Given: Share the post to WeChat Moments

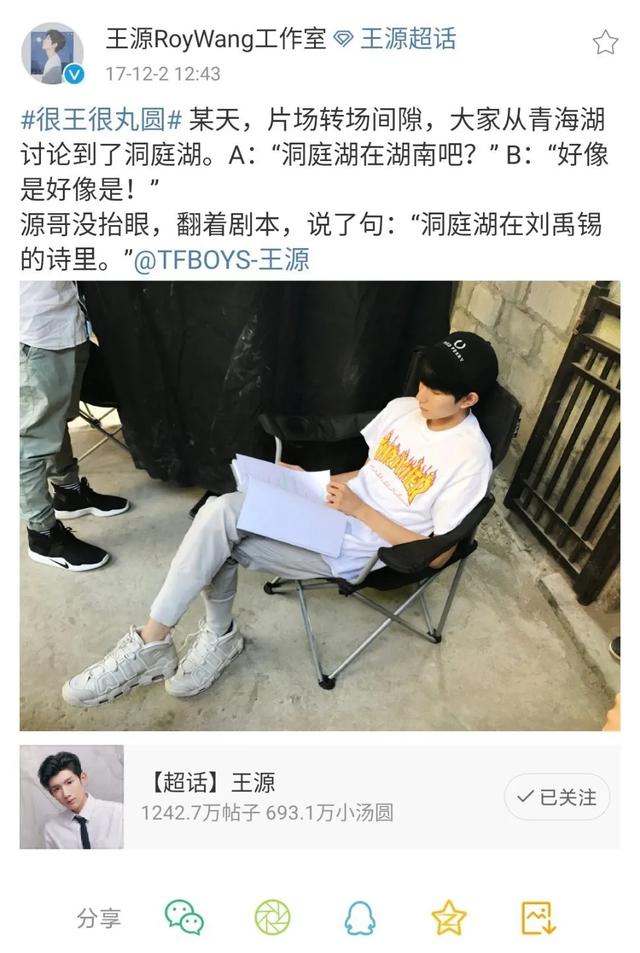Looking at the screenshot, I should click(272, 916).
